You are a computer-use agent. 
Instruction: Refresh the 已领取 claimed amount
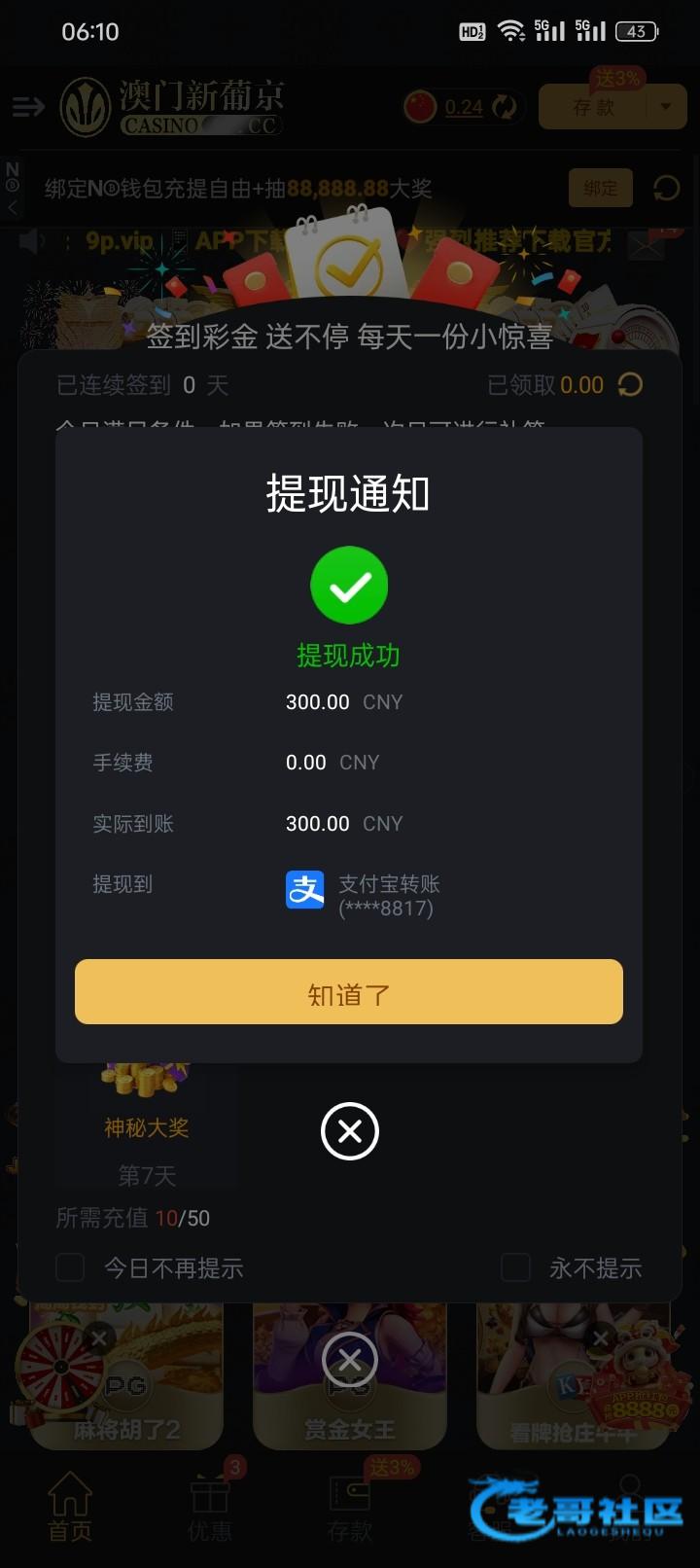pos(630,385)
